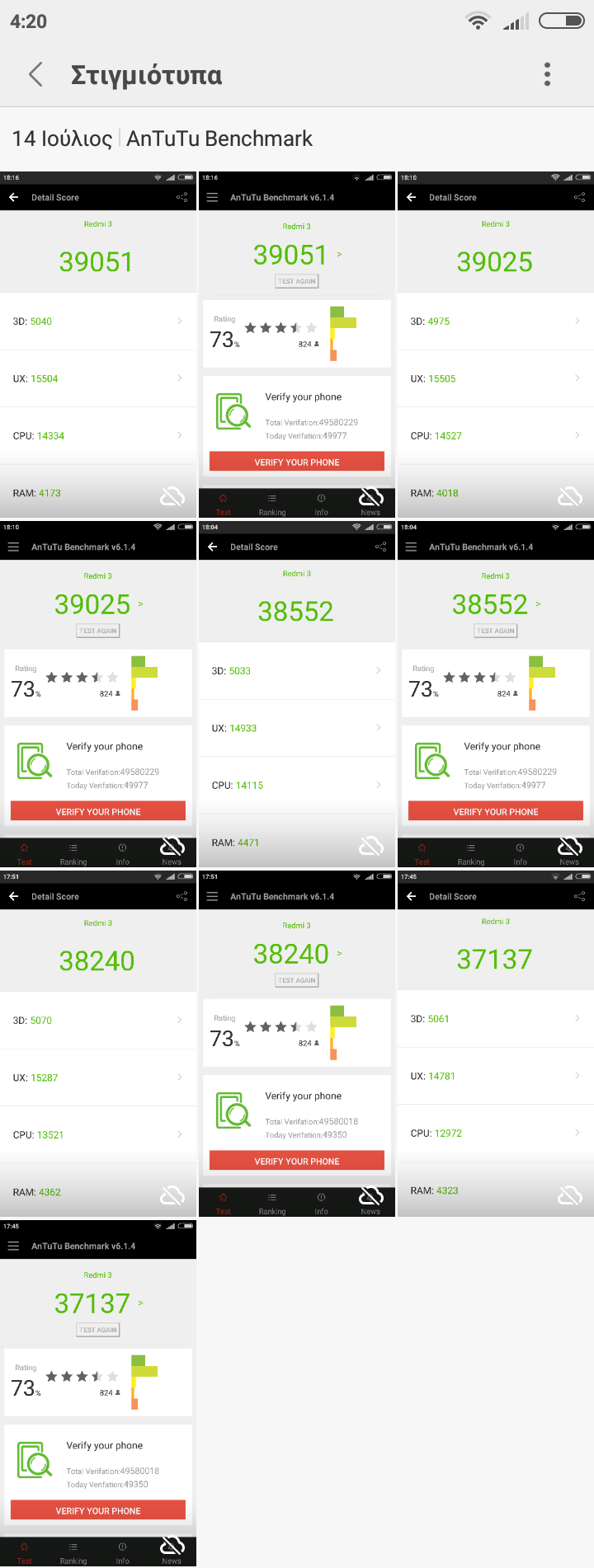The width and height of the screenshot is (594, 1568).
Task: Open the 17:45 AnTuTu 37137 rating screenshot
Action: [x=98, y=1393]
